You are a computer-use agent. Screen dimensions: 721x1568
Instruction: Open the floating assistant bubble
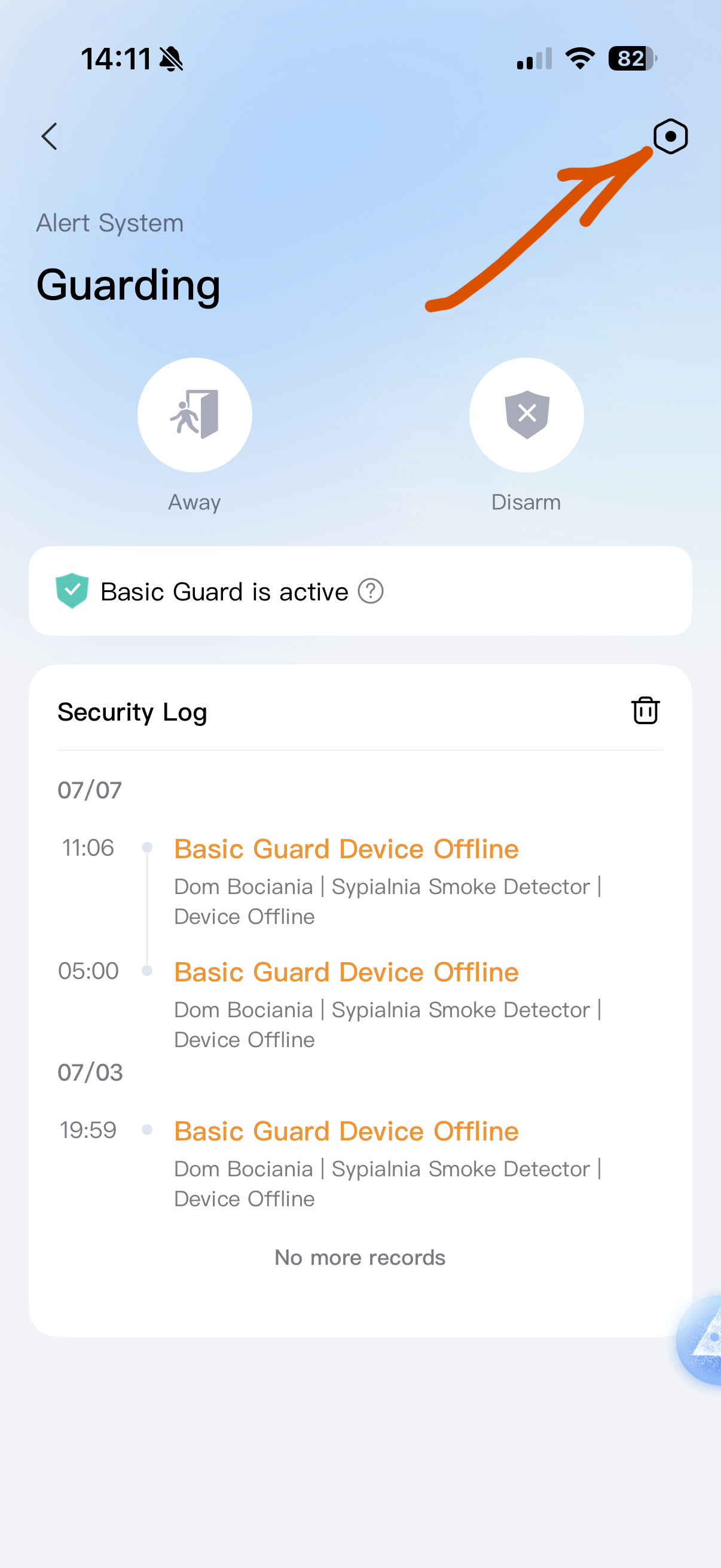coord(700,1340)
